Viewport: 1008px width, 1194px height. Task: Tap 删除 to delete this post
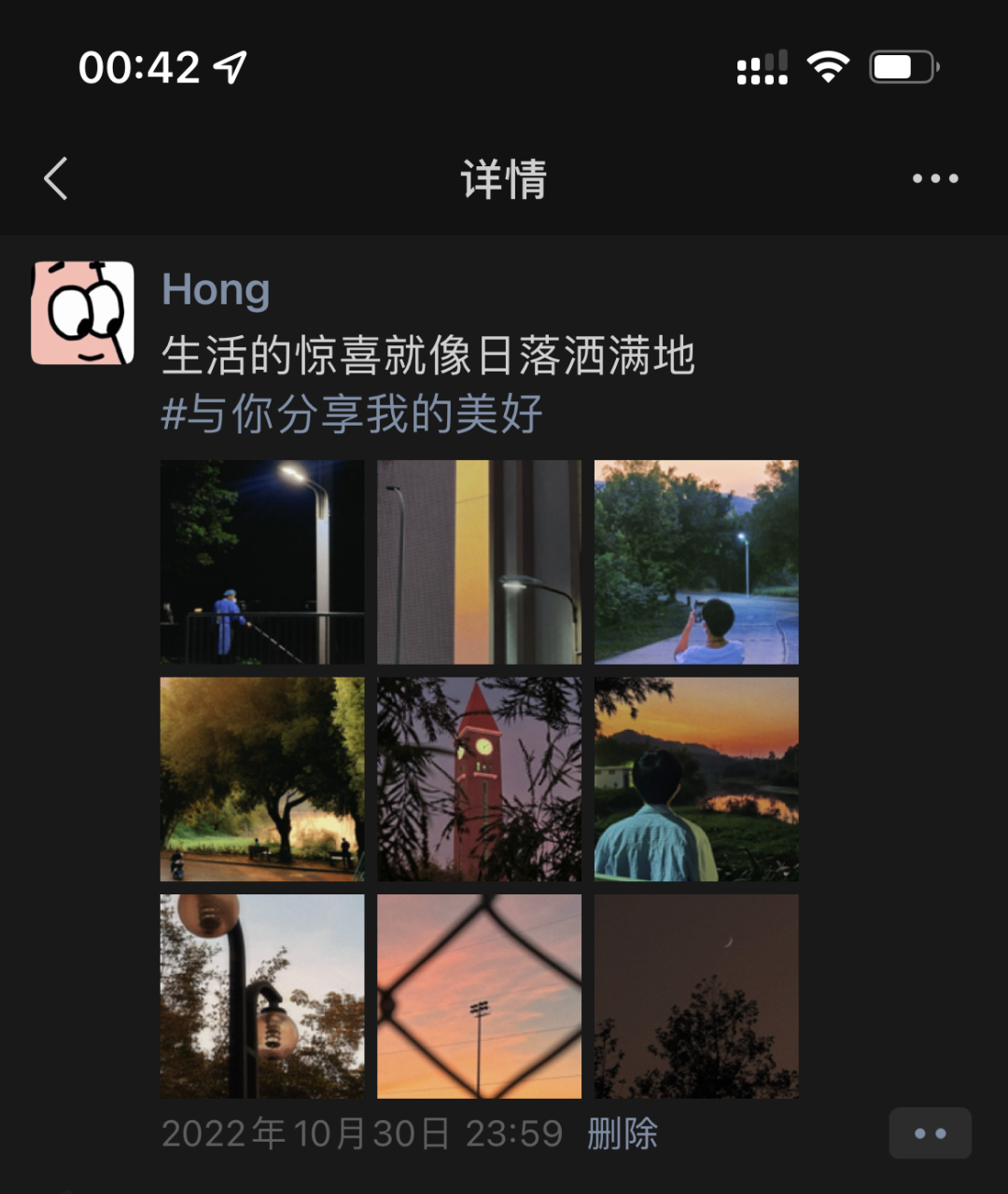pos(623,1134)
